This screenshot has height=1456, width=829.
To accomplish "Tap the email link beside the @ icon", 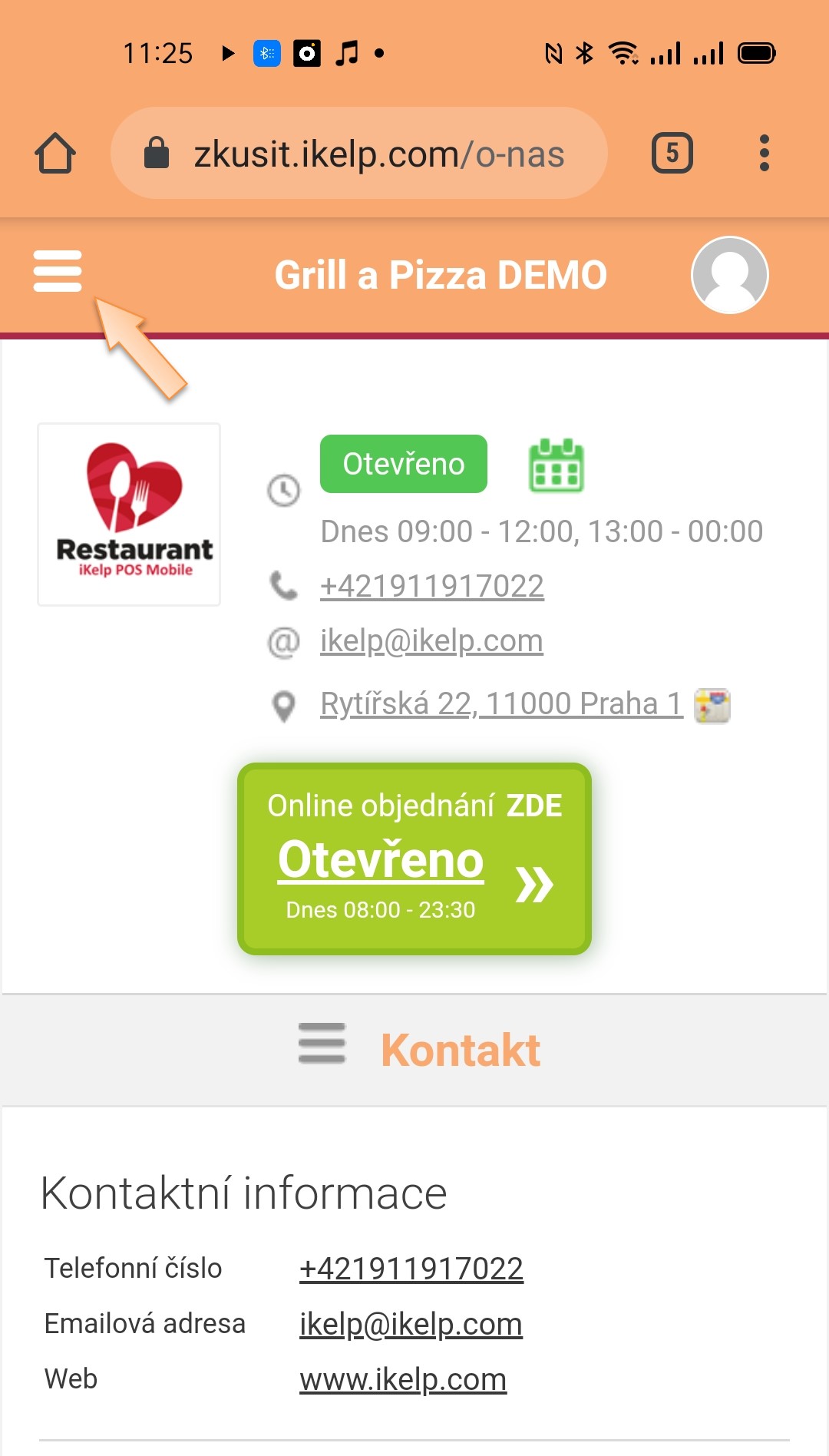I will coord(431,640).
